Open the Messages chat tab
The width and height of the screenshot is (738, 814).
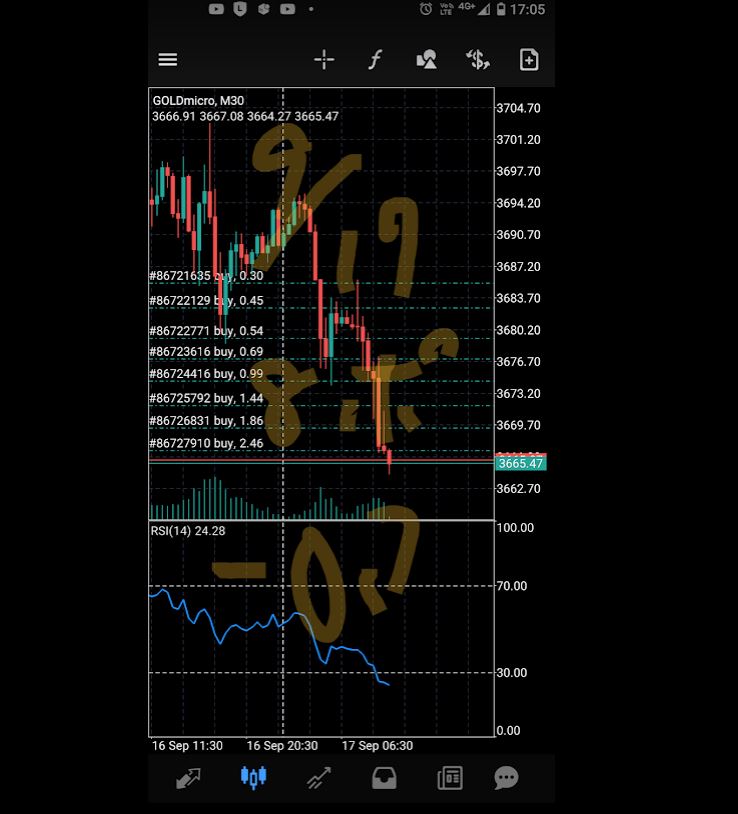(x=506, y=778)
